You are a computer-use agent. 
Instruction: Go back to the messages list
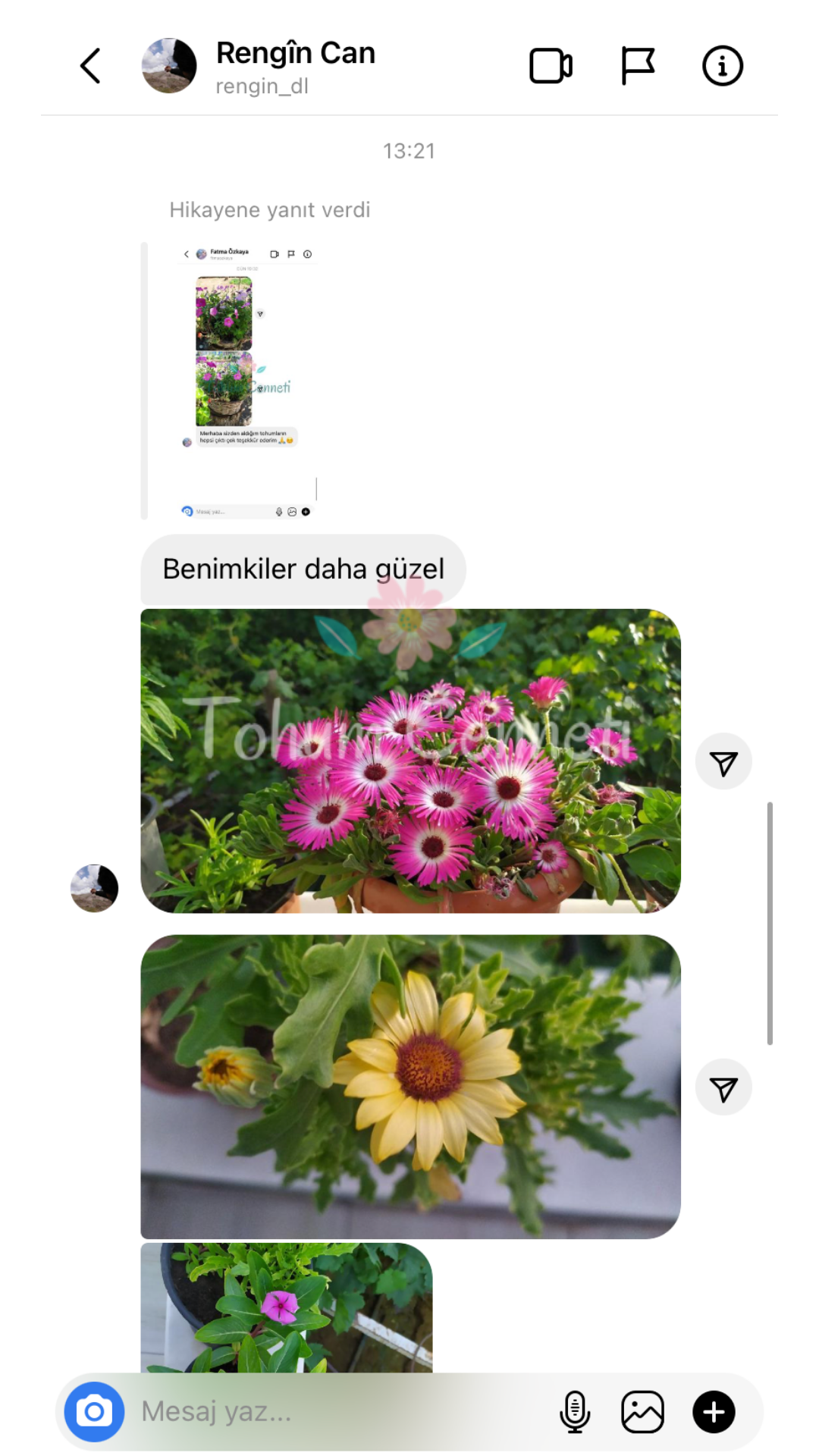click(x=90, y=66)
